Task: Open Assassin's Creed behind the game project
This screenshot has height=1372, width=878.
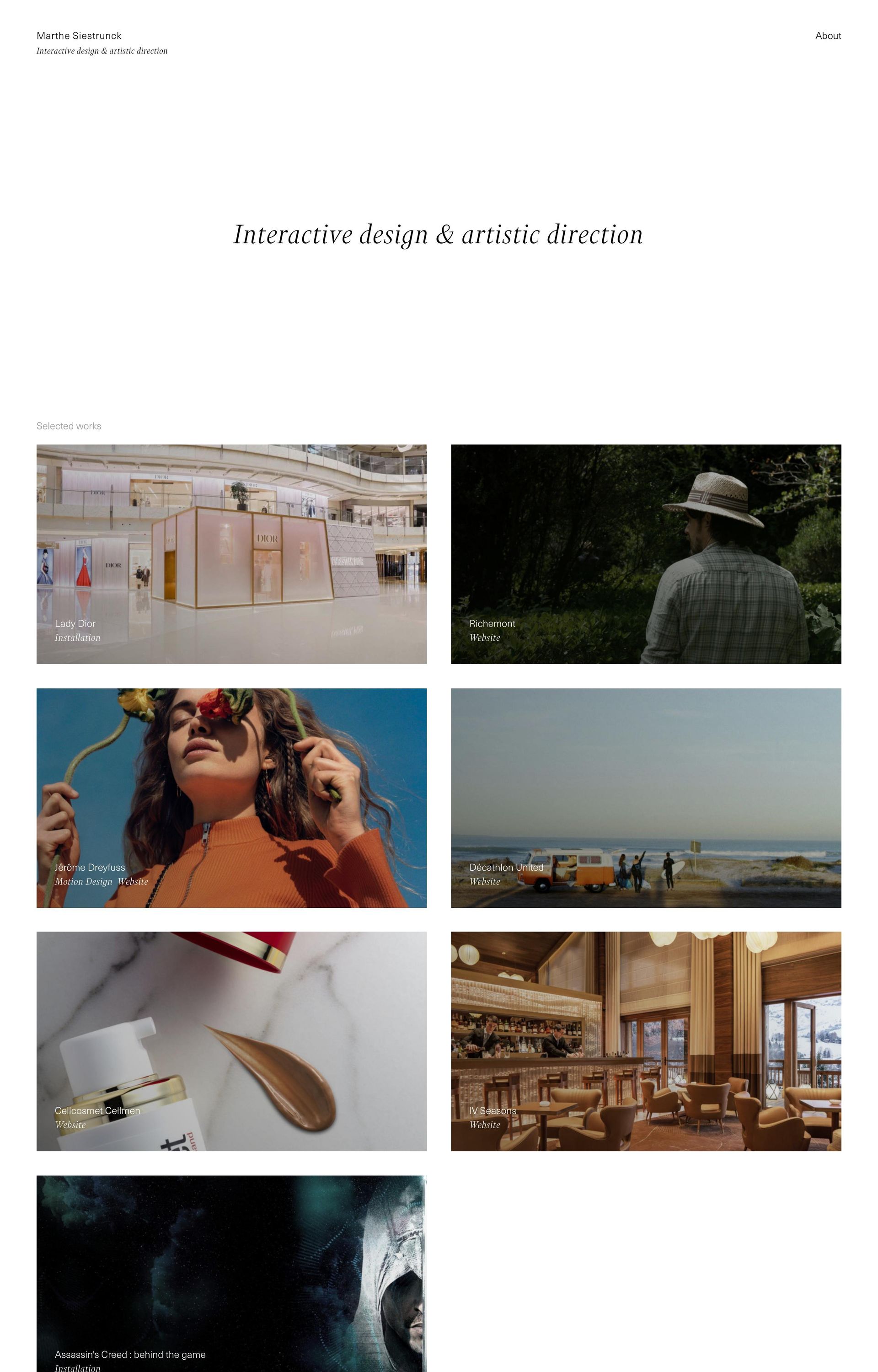Action: (x=231, y=1274)
